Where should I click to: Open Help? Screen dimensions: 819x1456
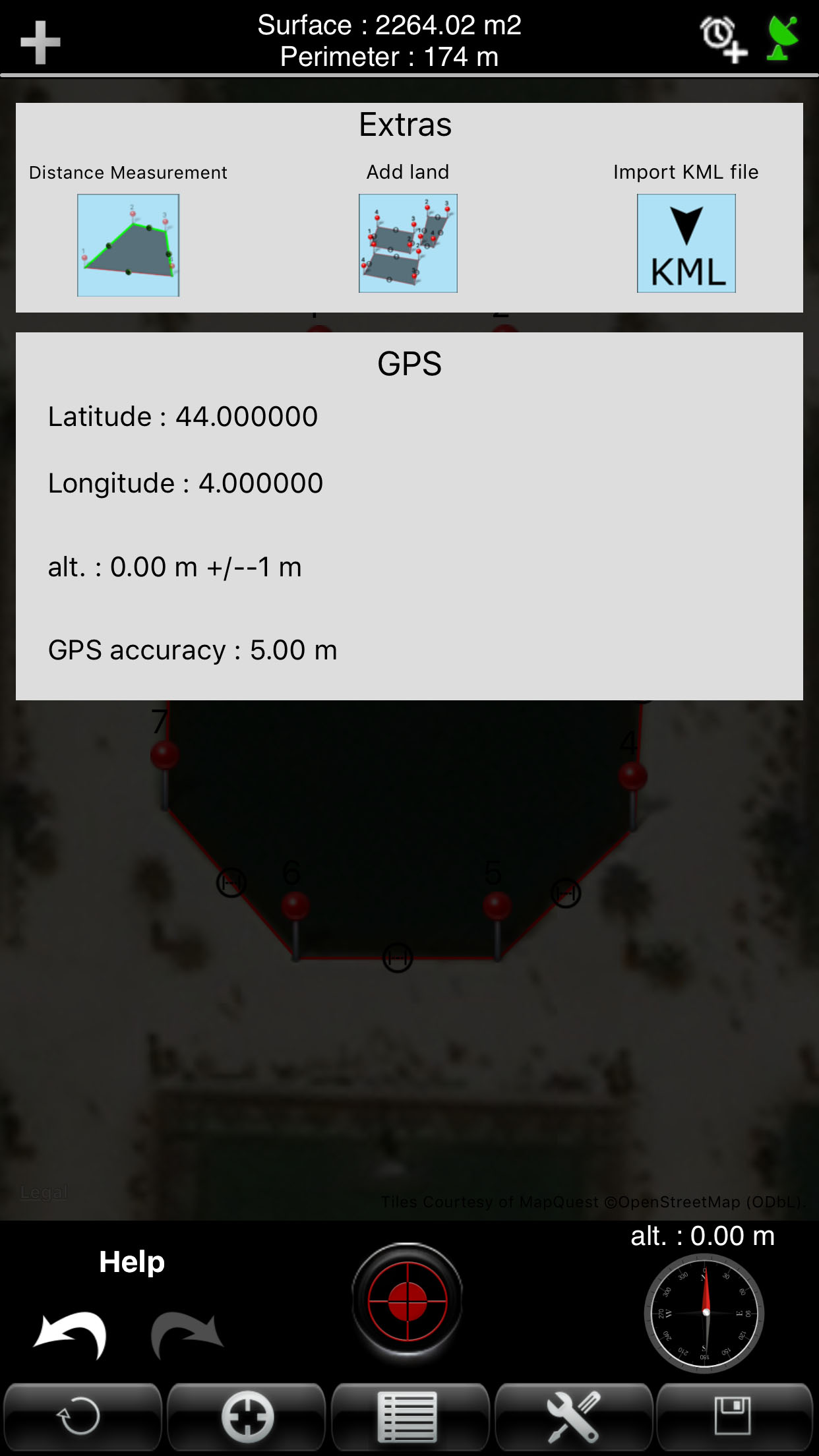pyautogui.click(x=132, y=1261)
